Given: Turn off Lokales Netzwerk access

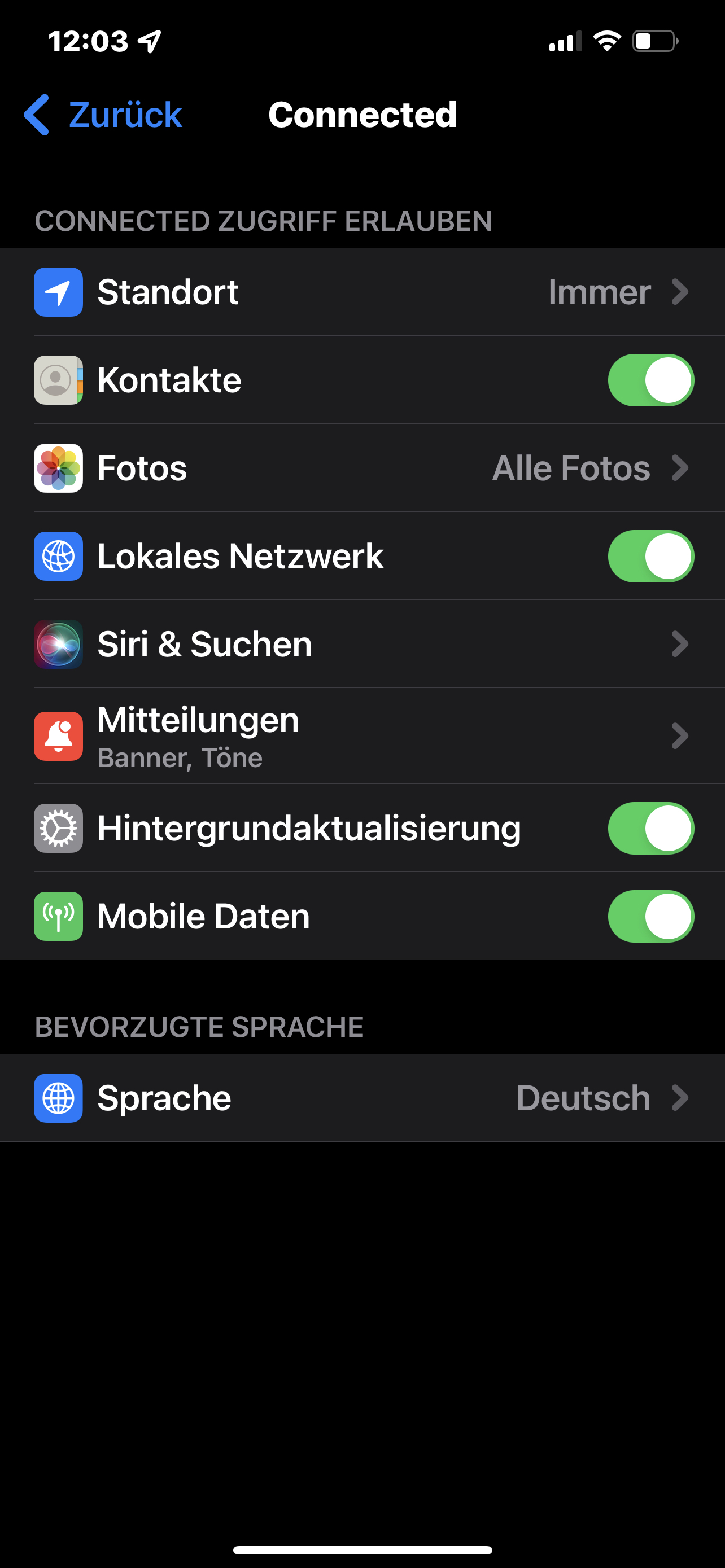Looking at the screenshot, I should click(650, 557).
